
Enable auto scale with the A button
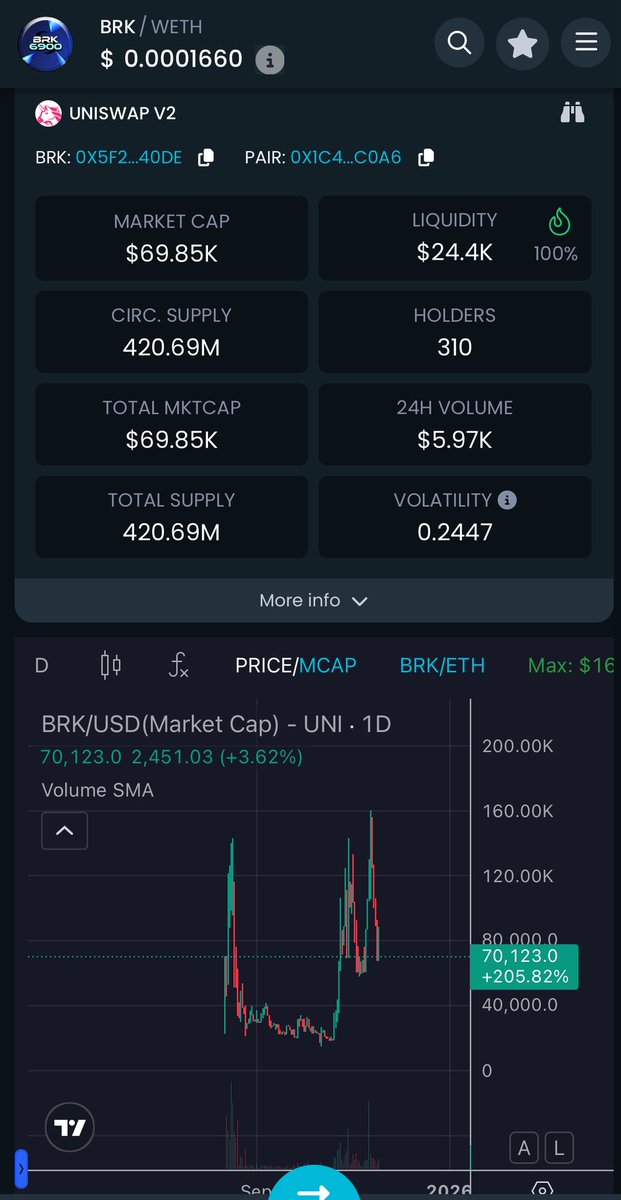coord(524,1149)
